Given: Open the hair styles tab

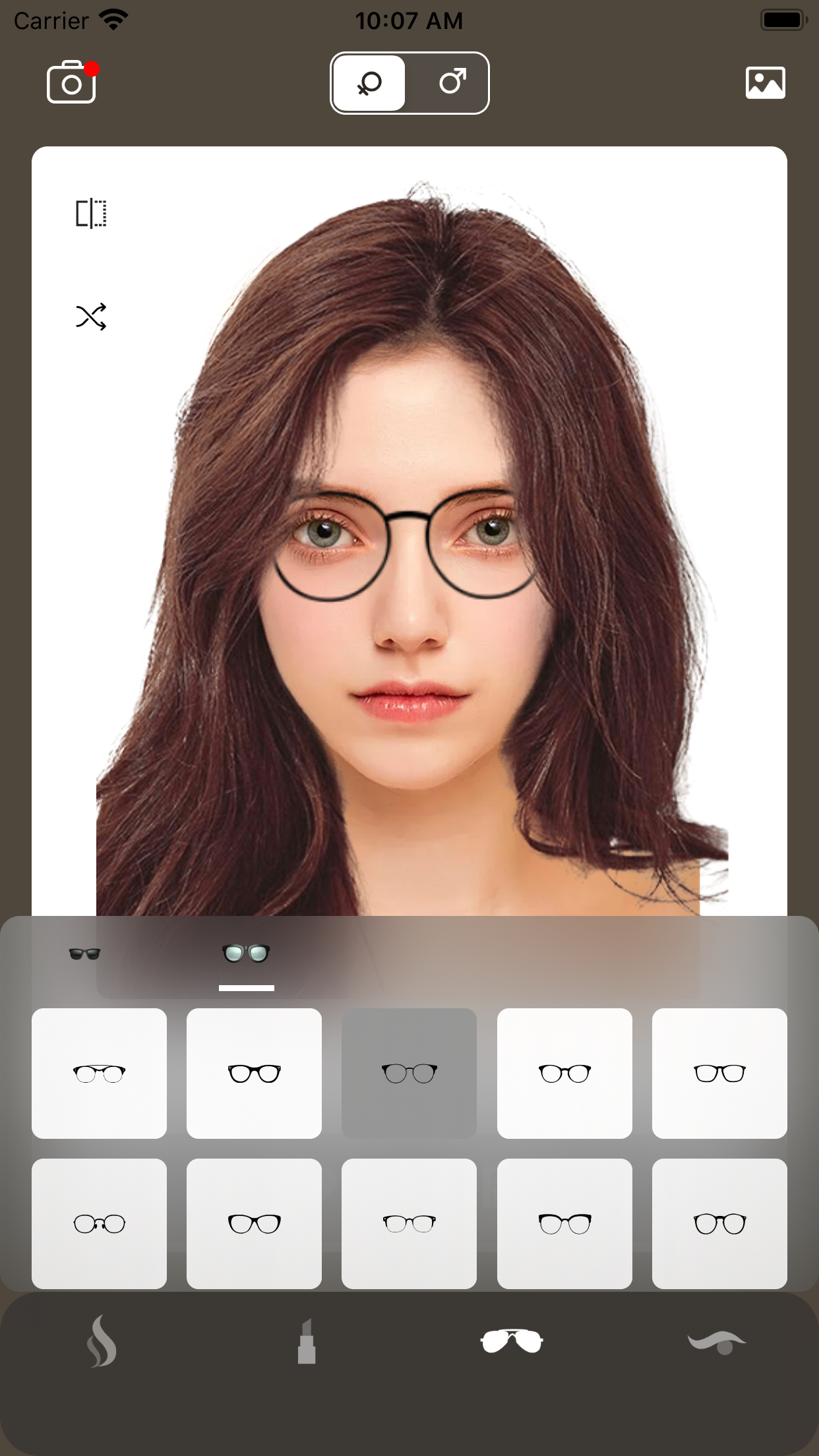Looking at the screenshot, I should 102,1341.
